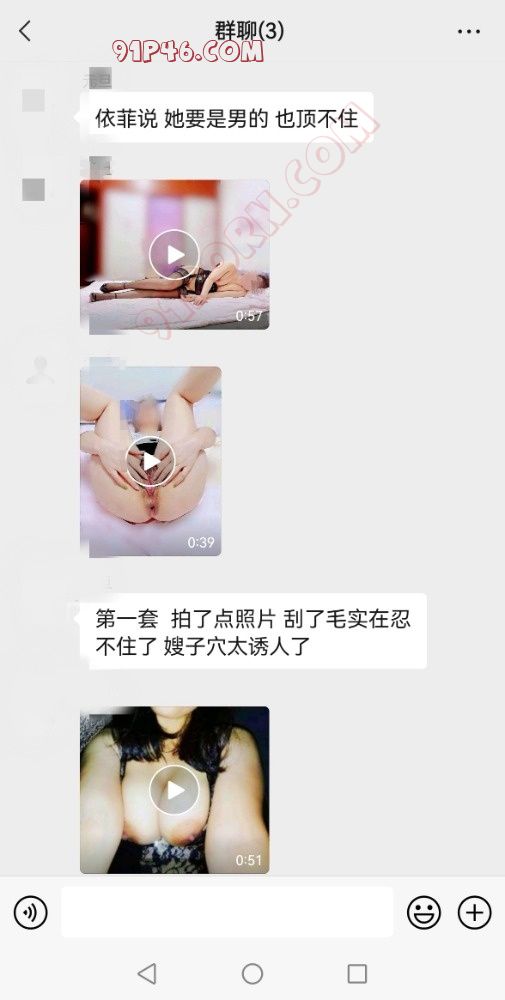Play the 0:39 video message
This screenshot has width=505, height=1000.
point(150,461)
